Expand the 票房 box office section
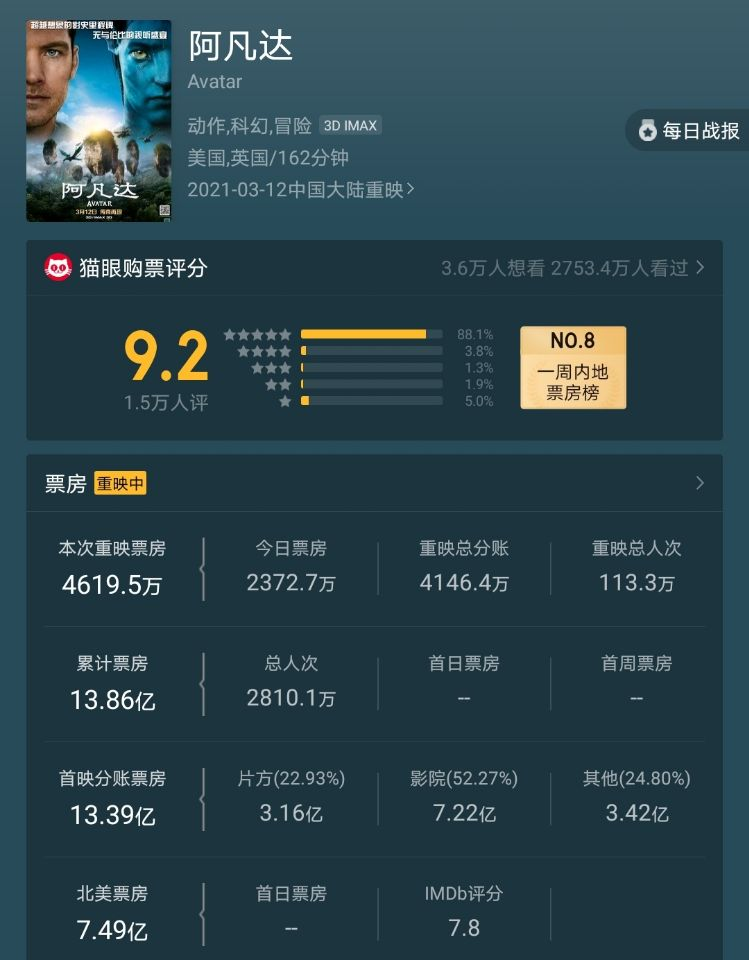Screen dimensions: 749x960 [699, 483]
